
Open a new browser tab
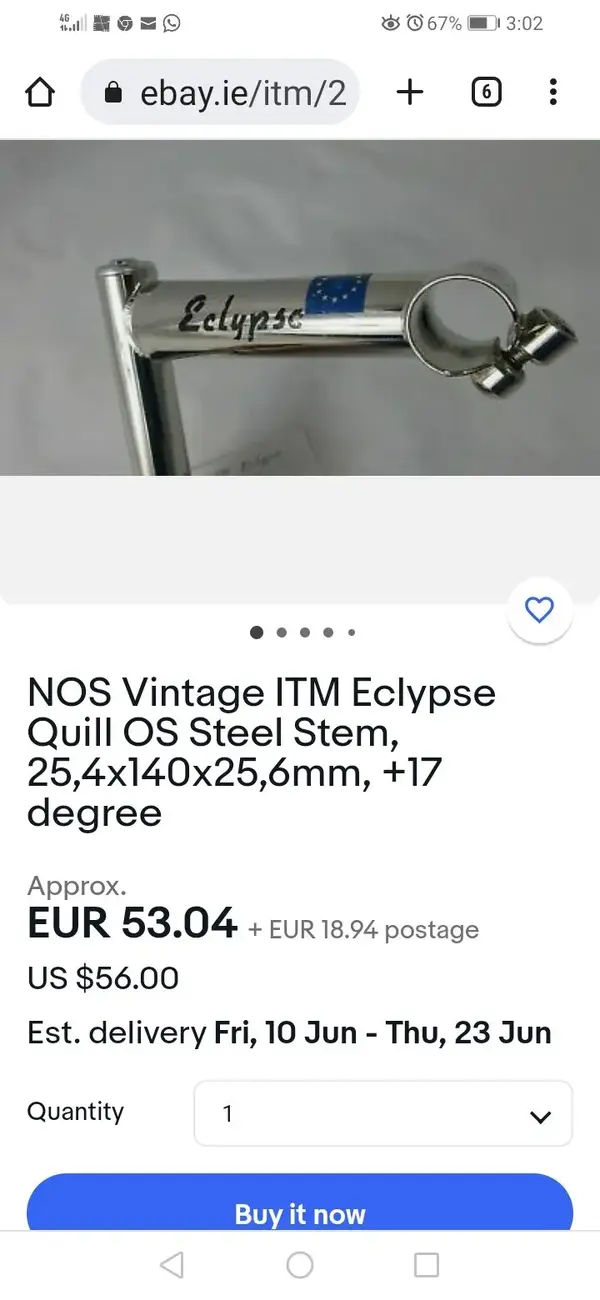click(410, 93)
